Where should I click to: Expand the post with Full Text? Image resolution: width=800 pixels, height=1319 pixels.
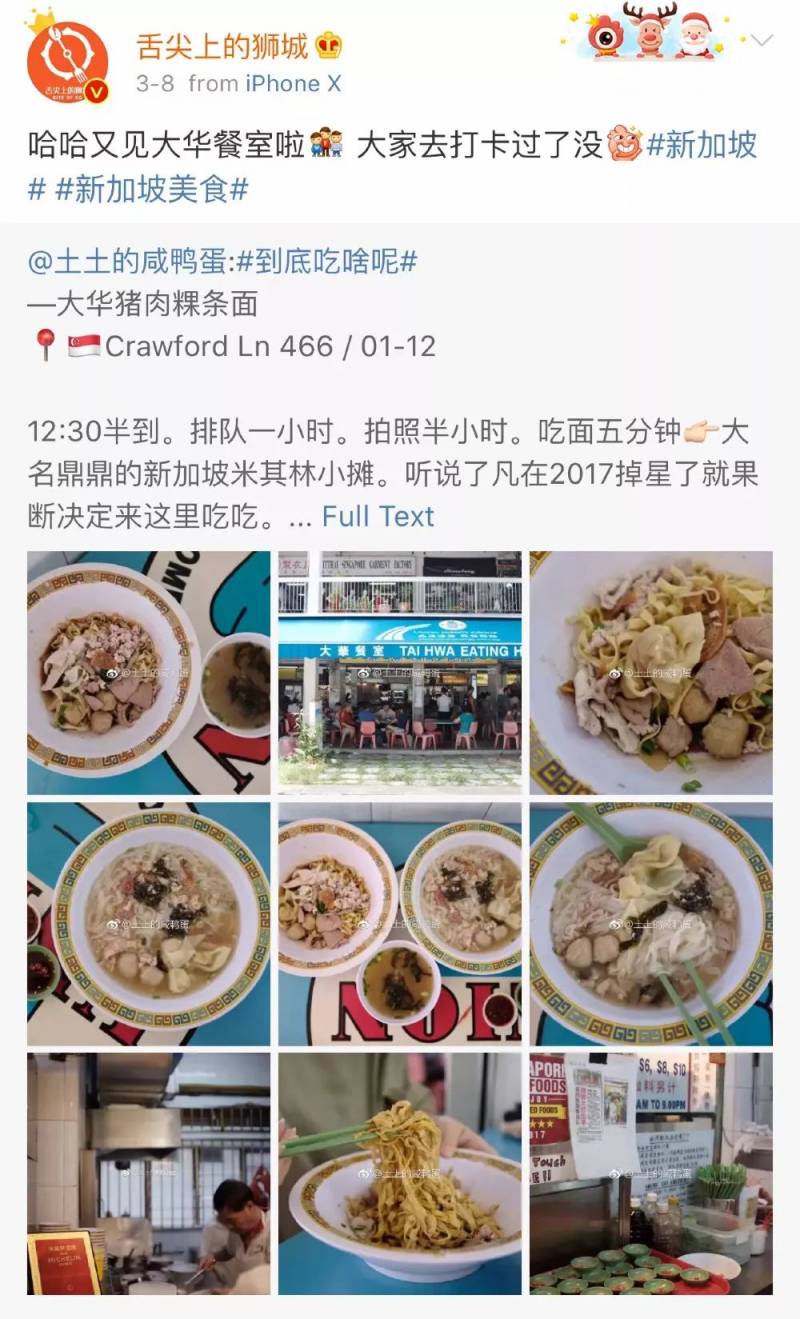coord(378,516)
